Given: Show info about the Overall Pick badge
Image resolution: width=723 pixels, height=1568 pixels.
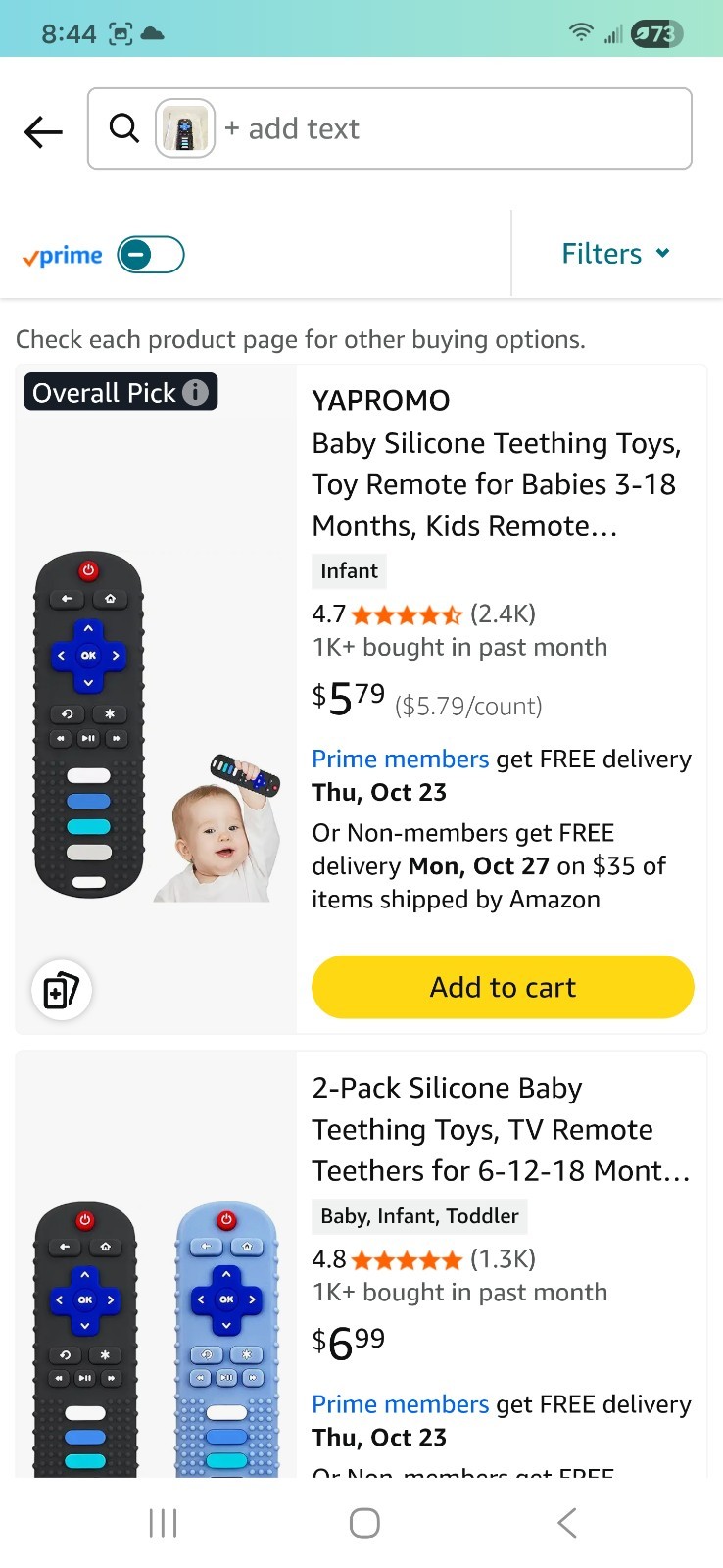Looking at the screenshot, I should (x=196, y=392).
